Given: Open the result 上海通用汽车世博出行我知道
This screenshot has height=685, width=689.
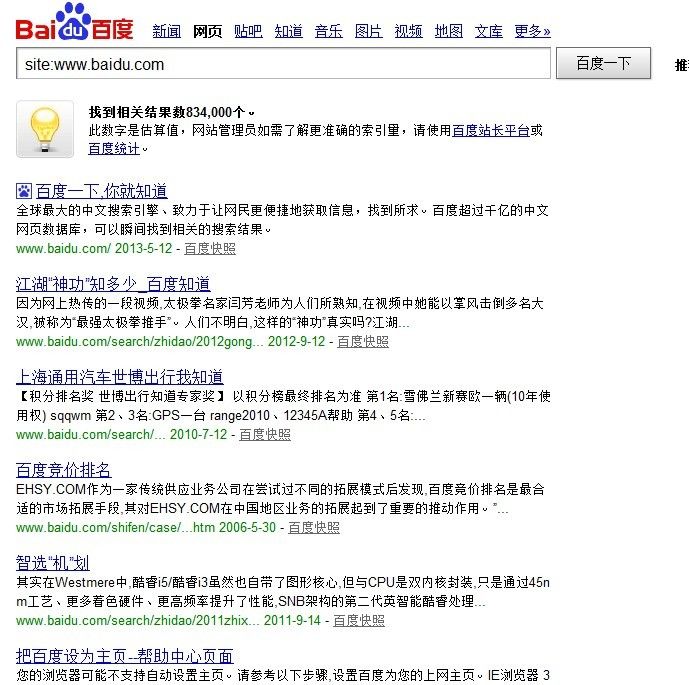Looking at the screenshot, I should pos(119,376).
